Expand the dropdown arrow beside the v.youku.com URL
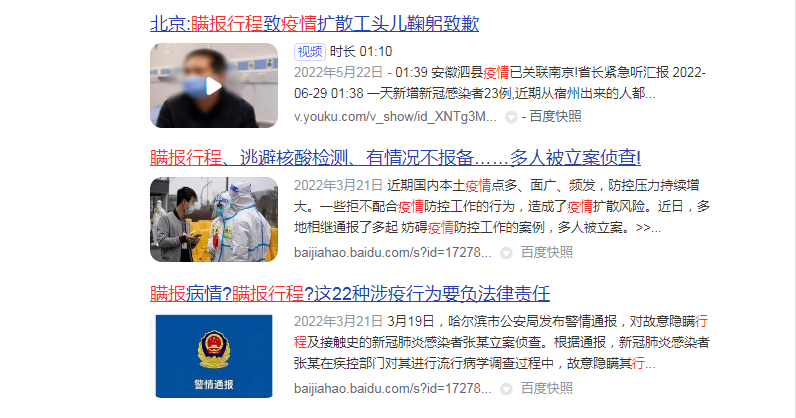796x418 pixels. pyautogui.click(x=510, y=117)
